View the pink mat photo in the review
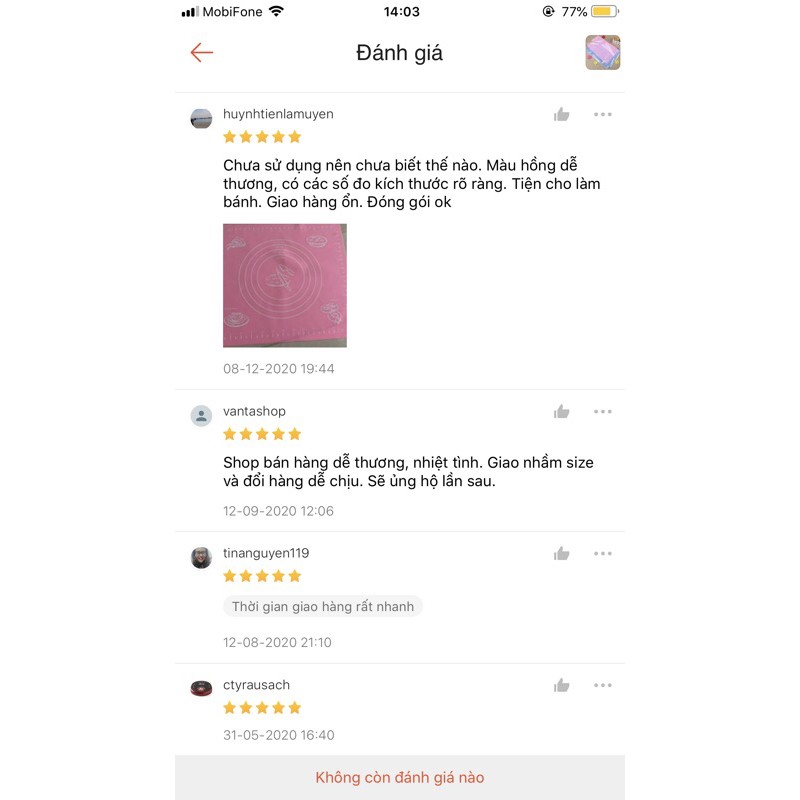The height and width of the screenshot is (800, 800). click(284, 286)
